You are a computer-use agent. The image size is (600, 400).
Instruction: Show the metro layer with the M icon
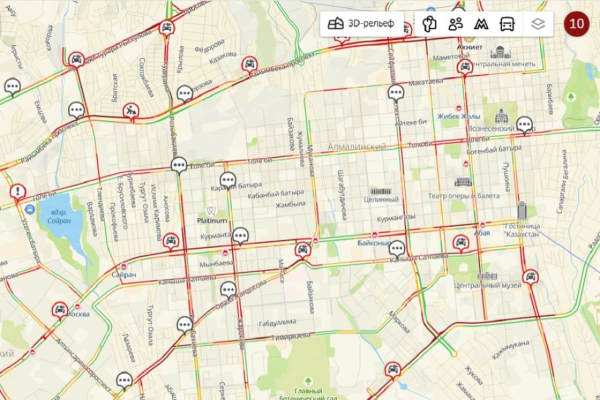click(x=482, y=22)
